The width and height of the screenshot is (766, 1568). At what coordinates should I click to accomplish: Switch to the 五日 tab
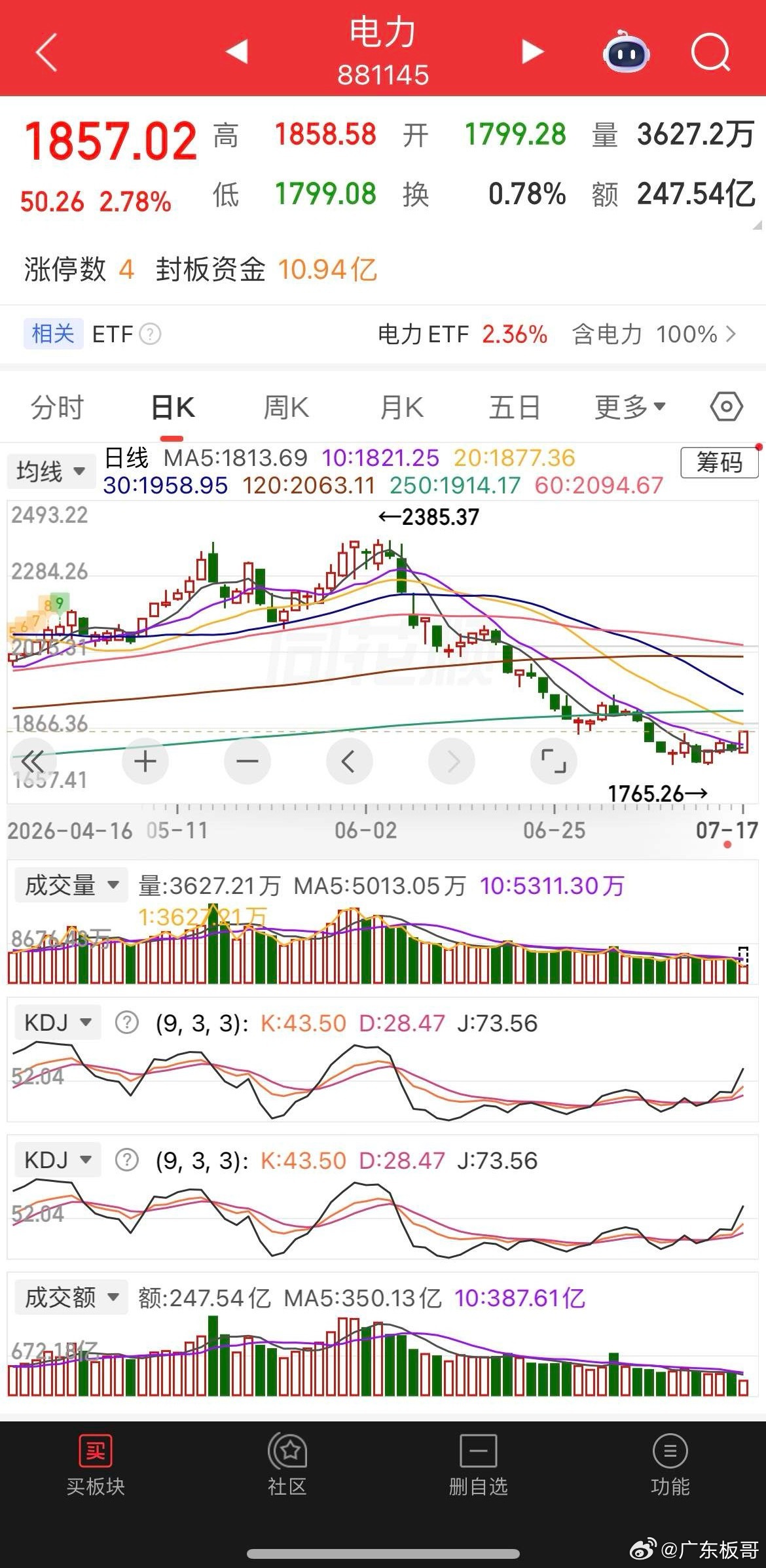(515, 407)
